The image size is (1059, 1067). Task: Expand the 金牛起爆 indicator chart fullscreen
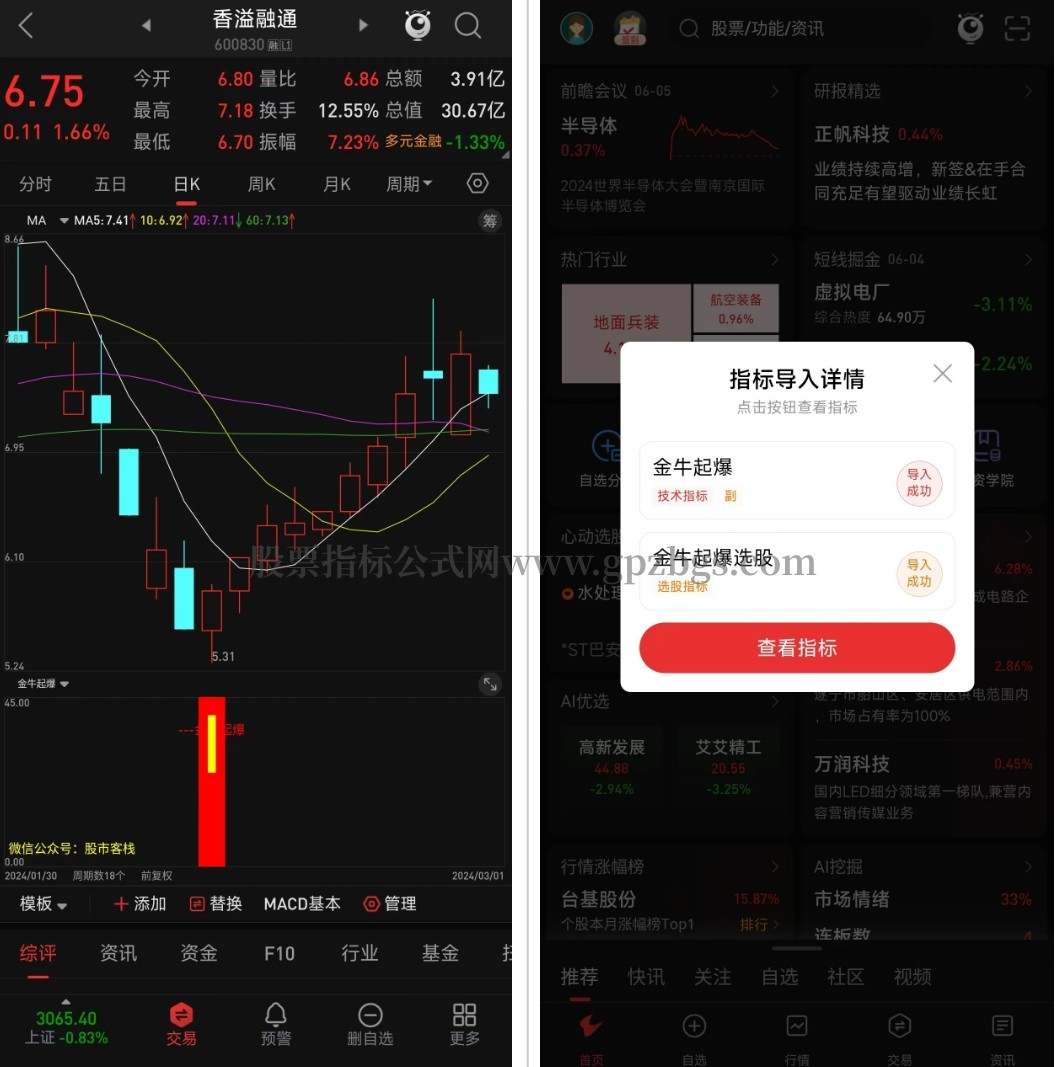coord(490,684)
